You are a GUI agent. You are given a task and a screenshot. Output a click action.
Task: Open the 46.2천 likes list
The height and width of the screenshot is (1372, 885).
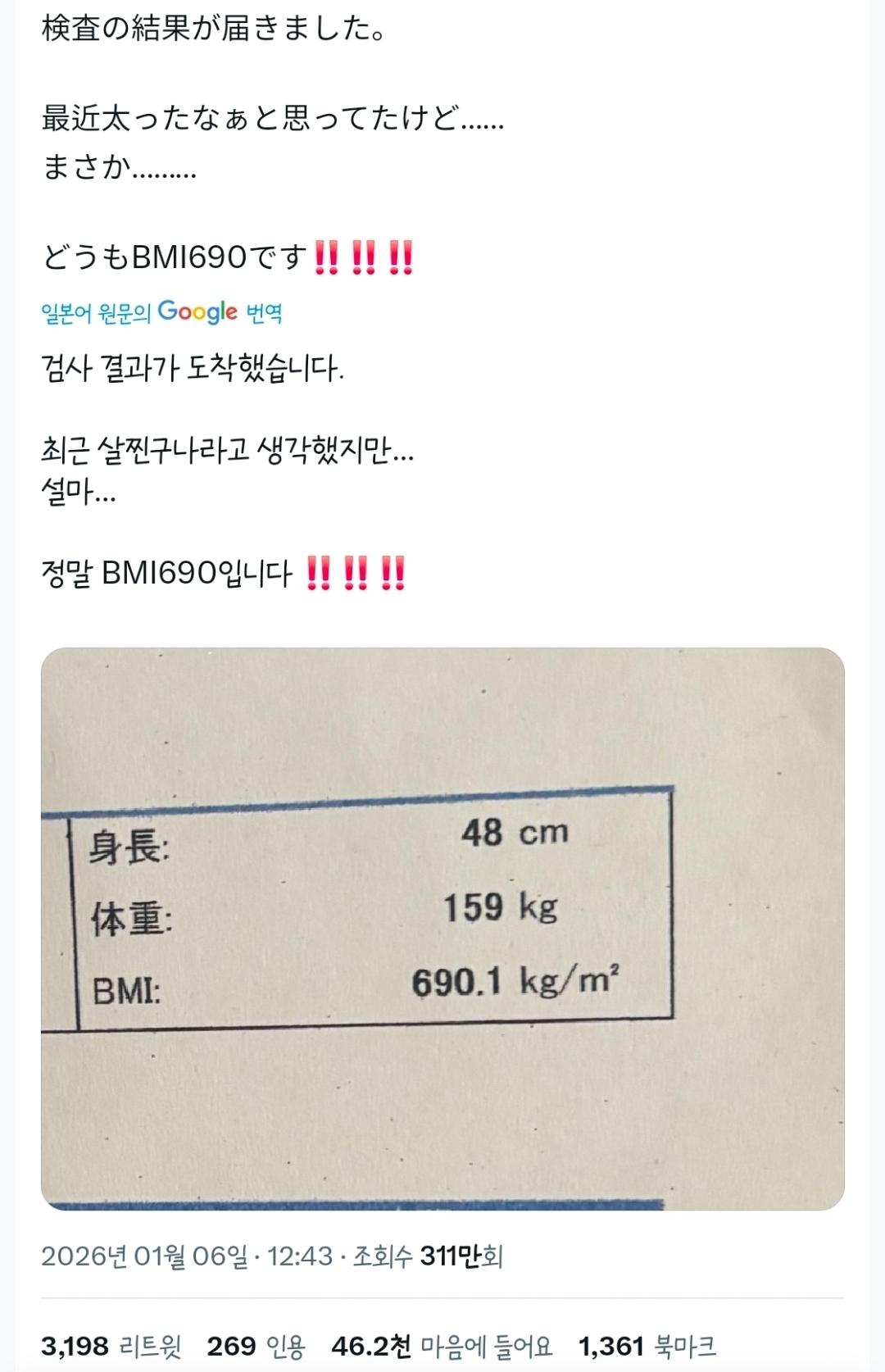442,1346
